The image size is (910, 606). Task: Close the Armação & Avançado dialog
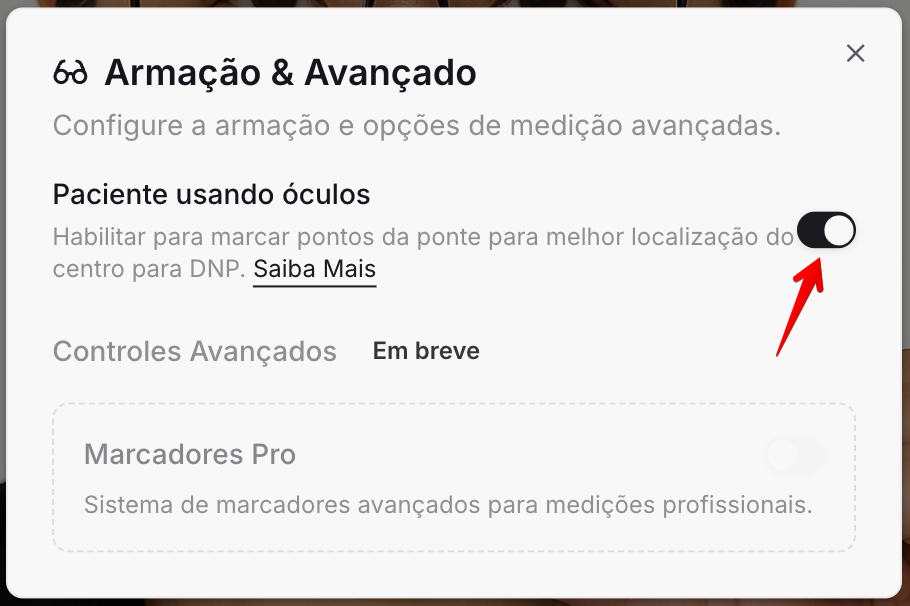pos(855,54)
